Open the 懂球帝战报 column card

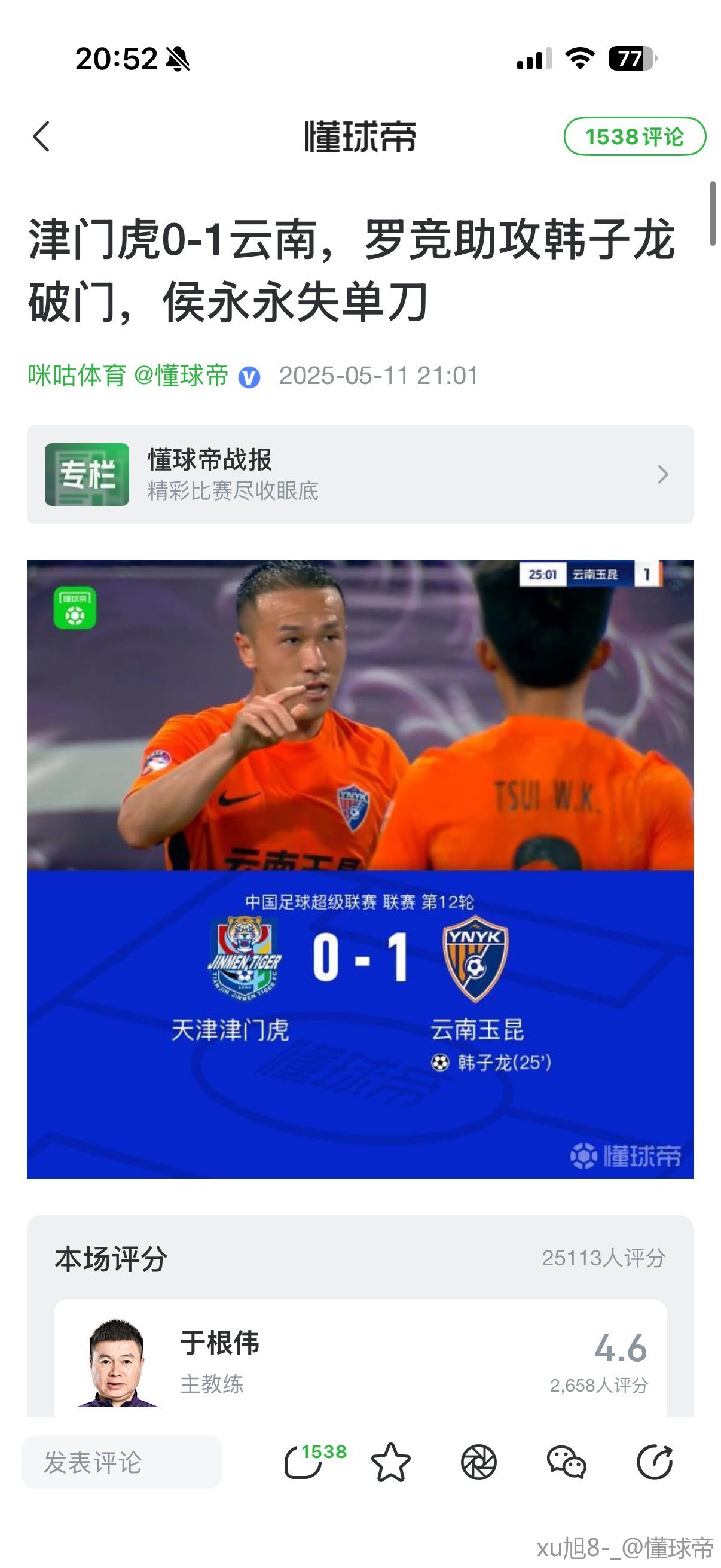(359, 474)
